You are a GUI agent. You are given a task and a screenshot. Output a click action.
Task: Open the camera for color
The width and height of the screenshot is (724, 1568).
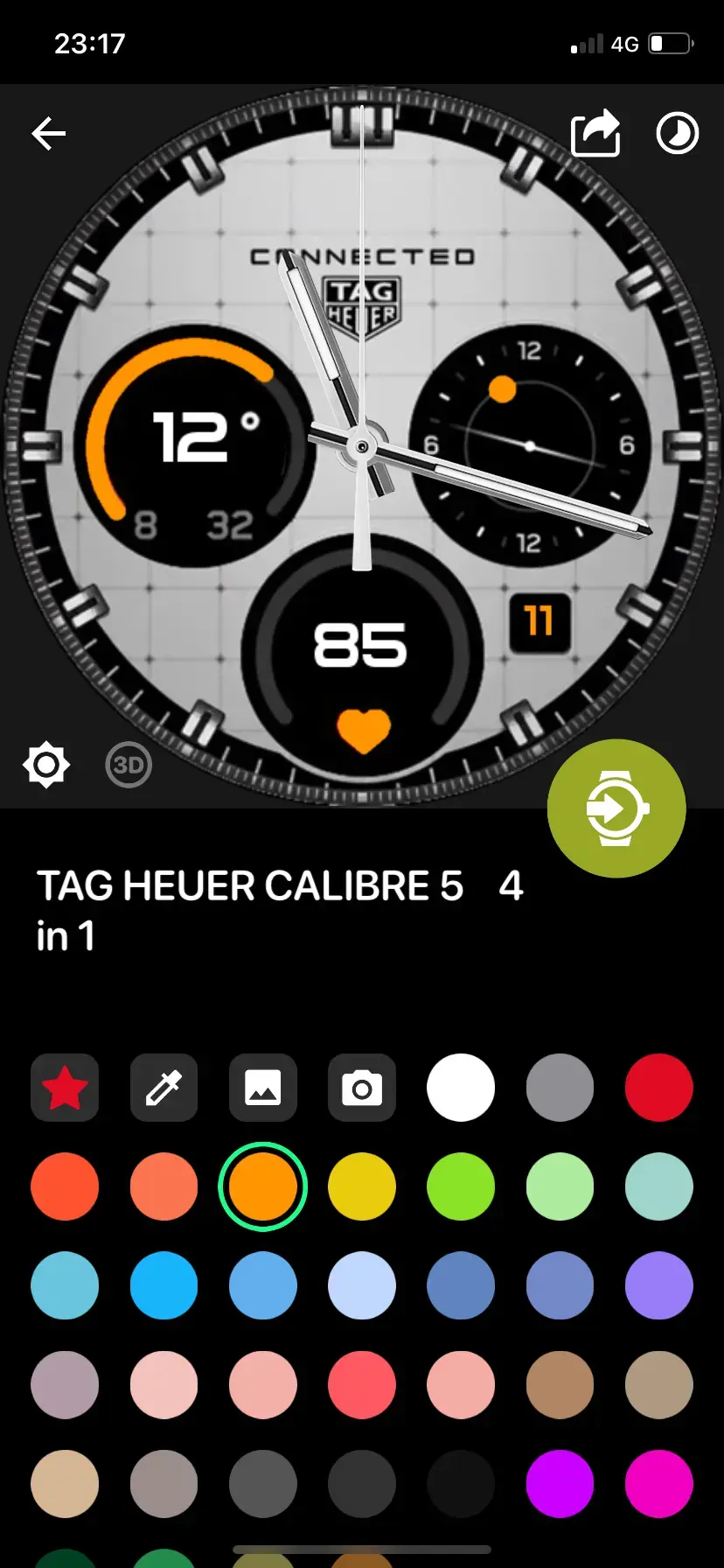click(362, 1088)
